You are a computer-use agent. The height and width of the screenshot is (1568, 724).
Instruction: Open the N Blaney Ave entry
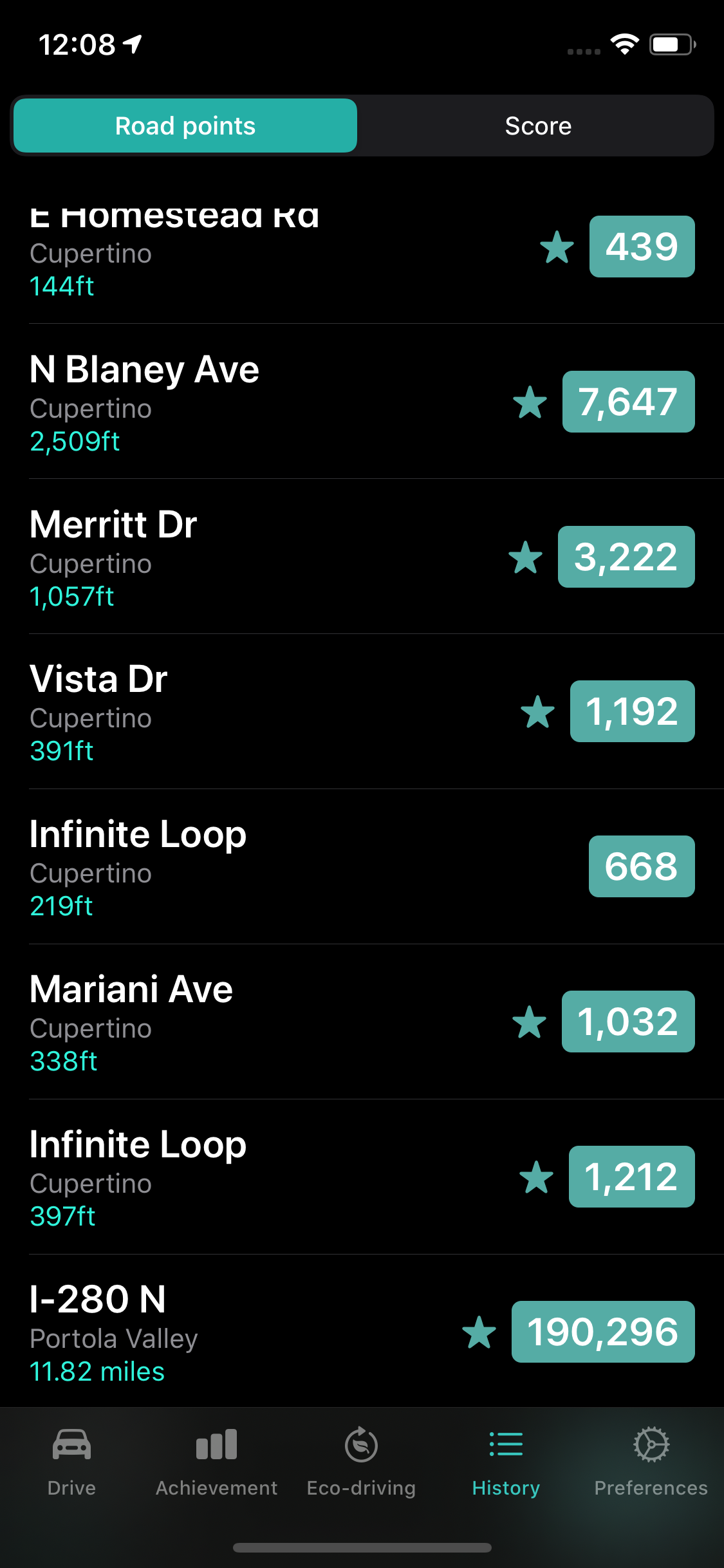click(x=362, y=402)
